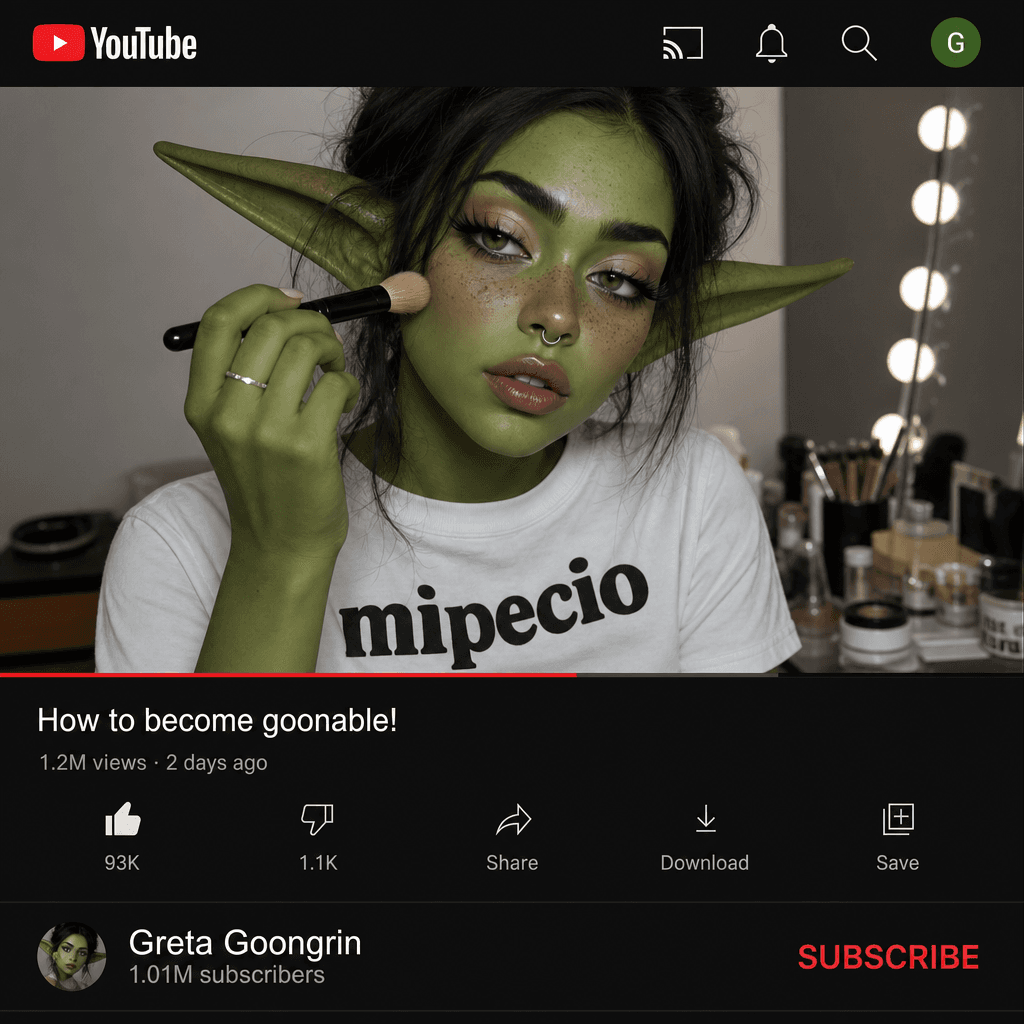Open the search magnifier icon
1024x1024 pixels.
859,43
